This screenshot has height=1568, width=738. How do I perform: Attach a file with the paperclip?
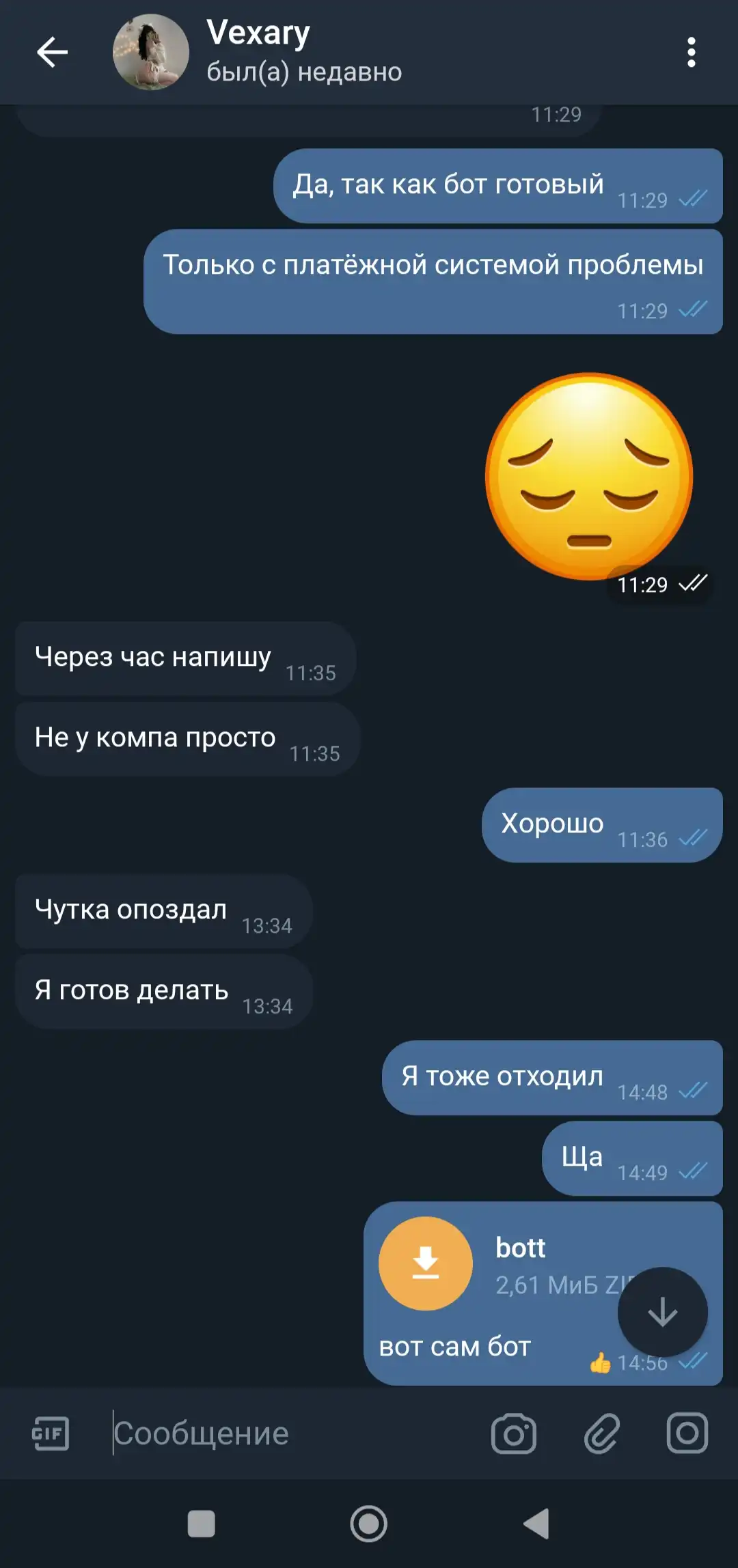[x=601, y=1433]
